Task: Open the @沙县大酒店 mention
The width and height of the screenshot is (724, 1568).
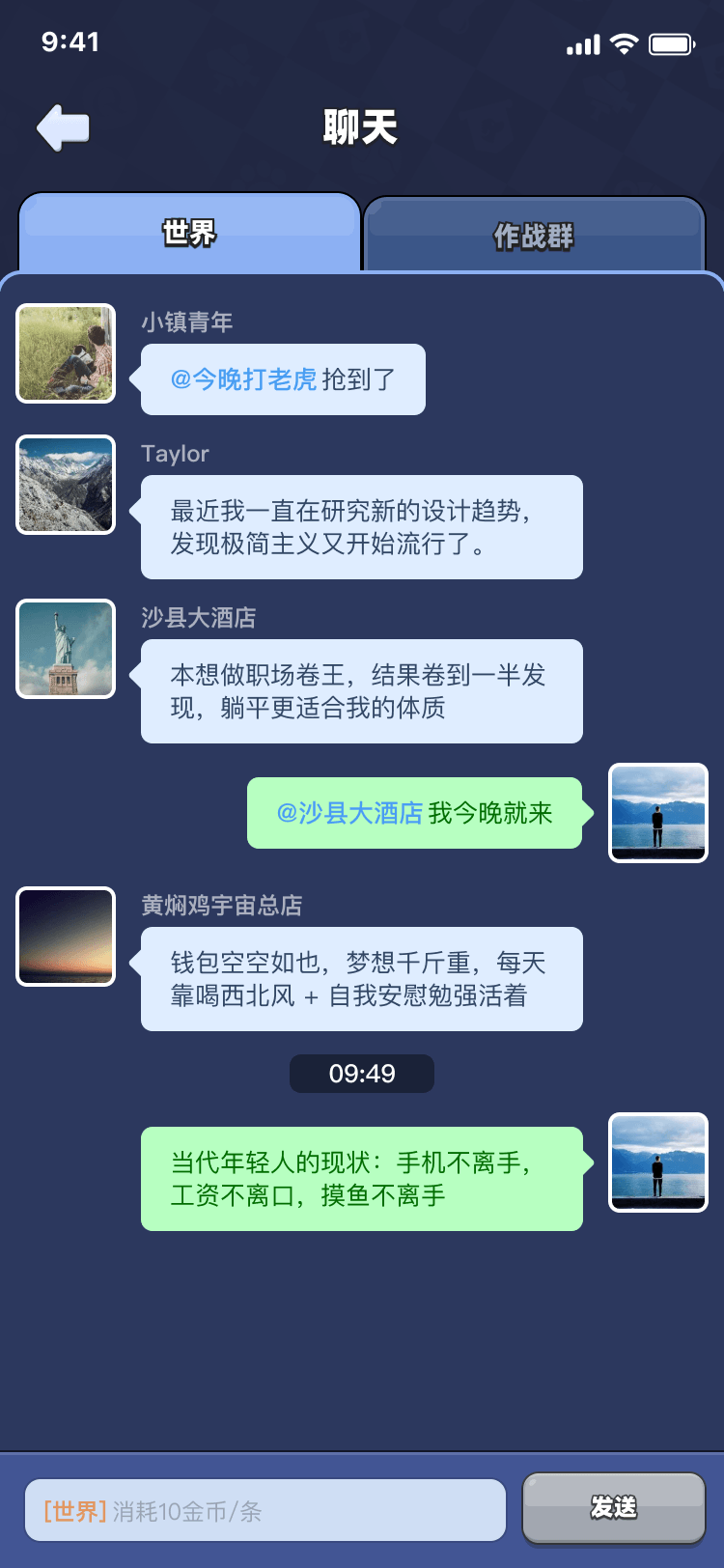Action: tap(349, 813)
